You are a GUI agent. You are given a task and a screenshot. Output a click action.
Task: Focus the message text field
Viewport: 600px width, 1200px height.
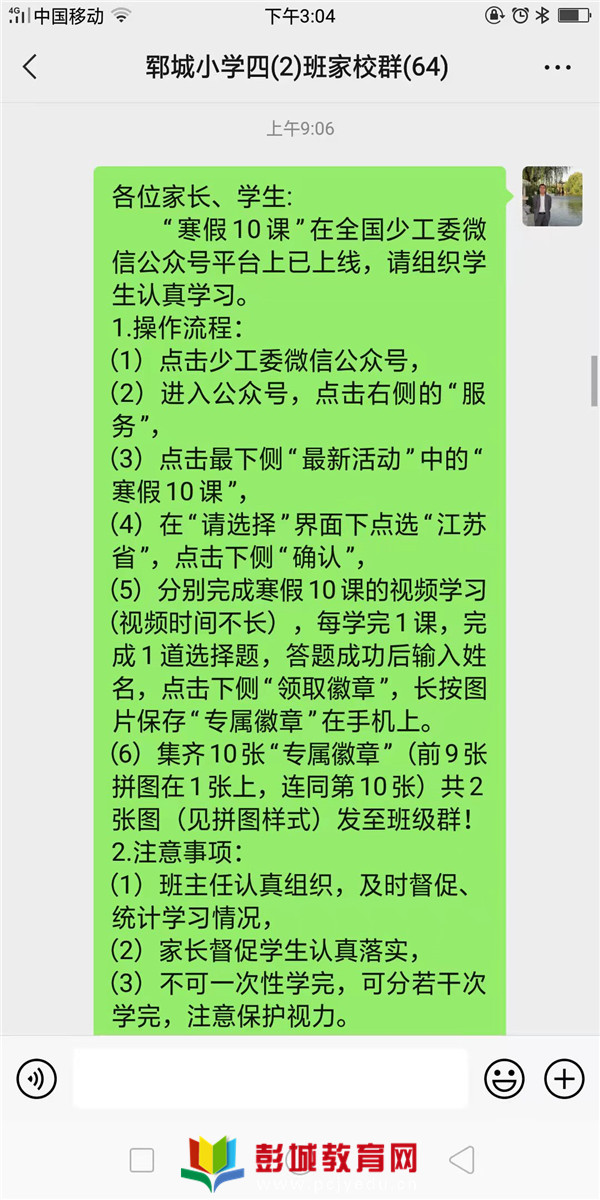point(270,1078)
